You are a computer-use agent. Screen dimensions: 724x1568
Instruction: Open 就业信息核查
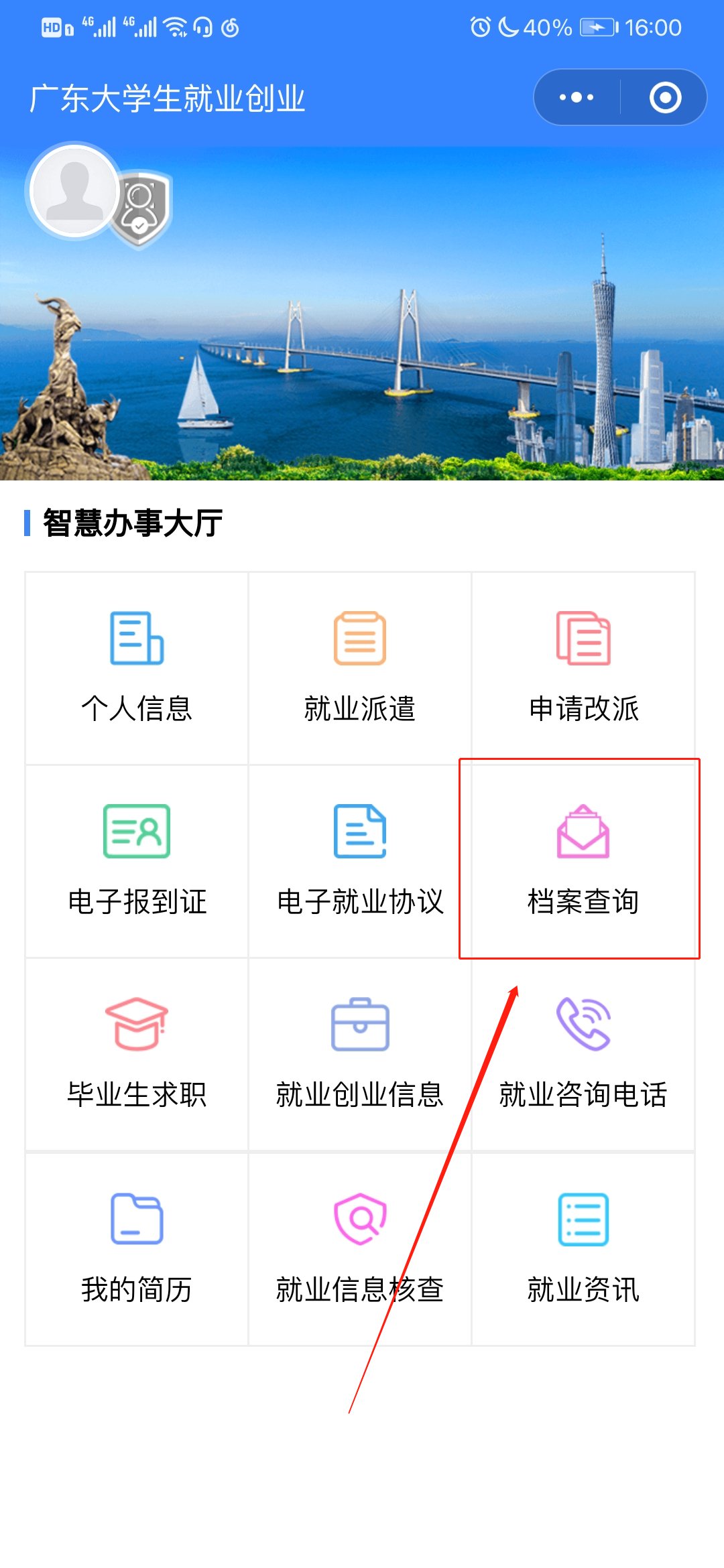(360, 1248)
